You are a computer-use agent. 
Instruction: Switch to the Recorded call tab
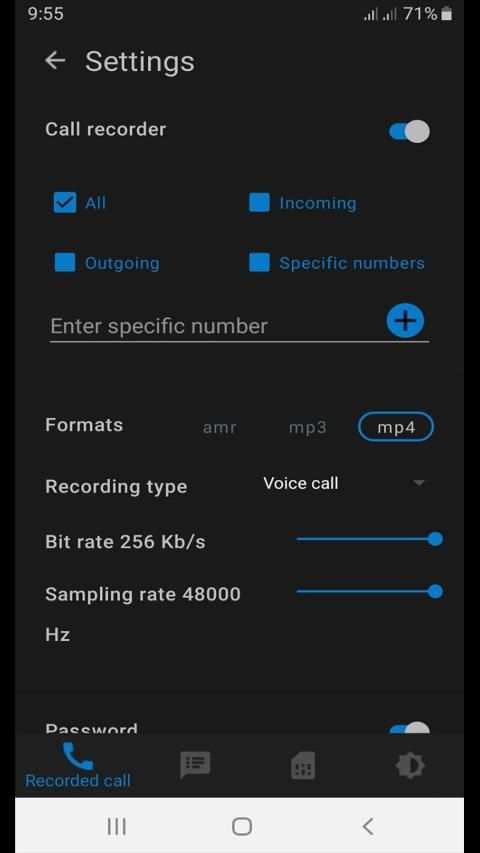(x=78, y=765)
